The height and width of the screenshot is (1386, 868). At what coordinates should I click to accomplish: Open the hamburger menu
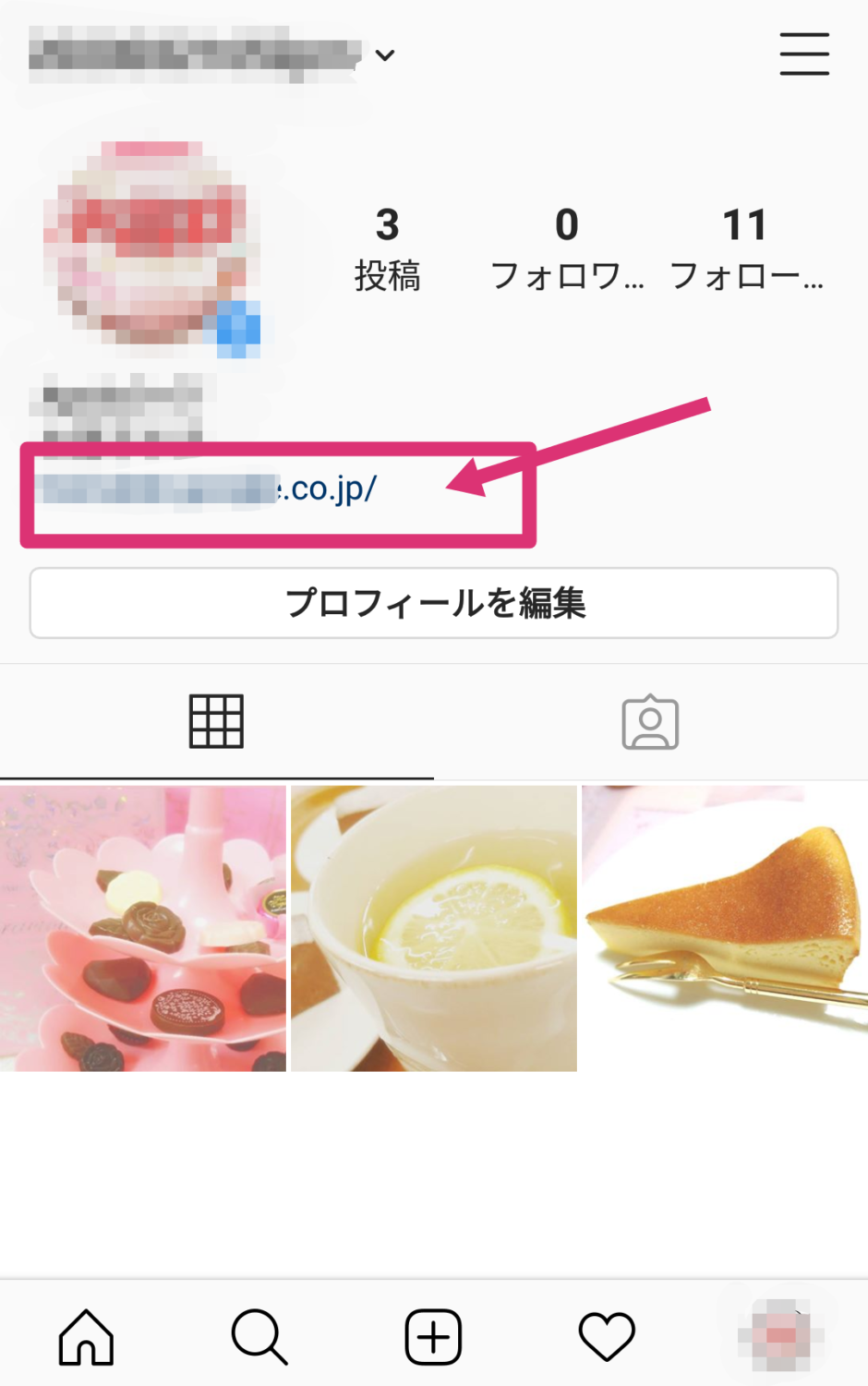pyautogui.click(x=803, y=54)
